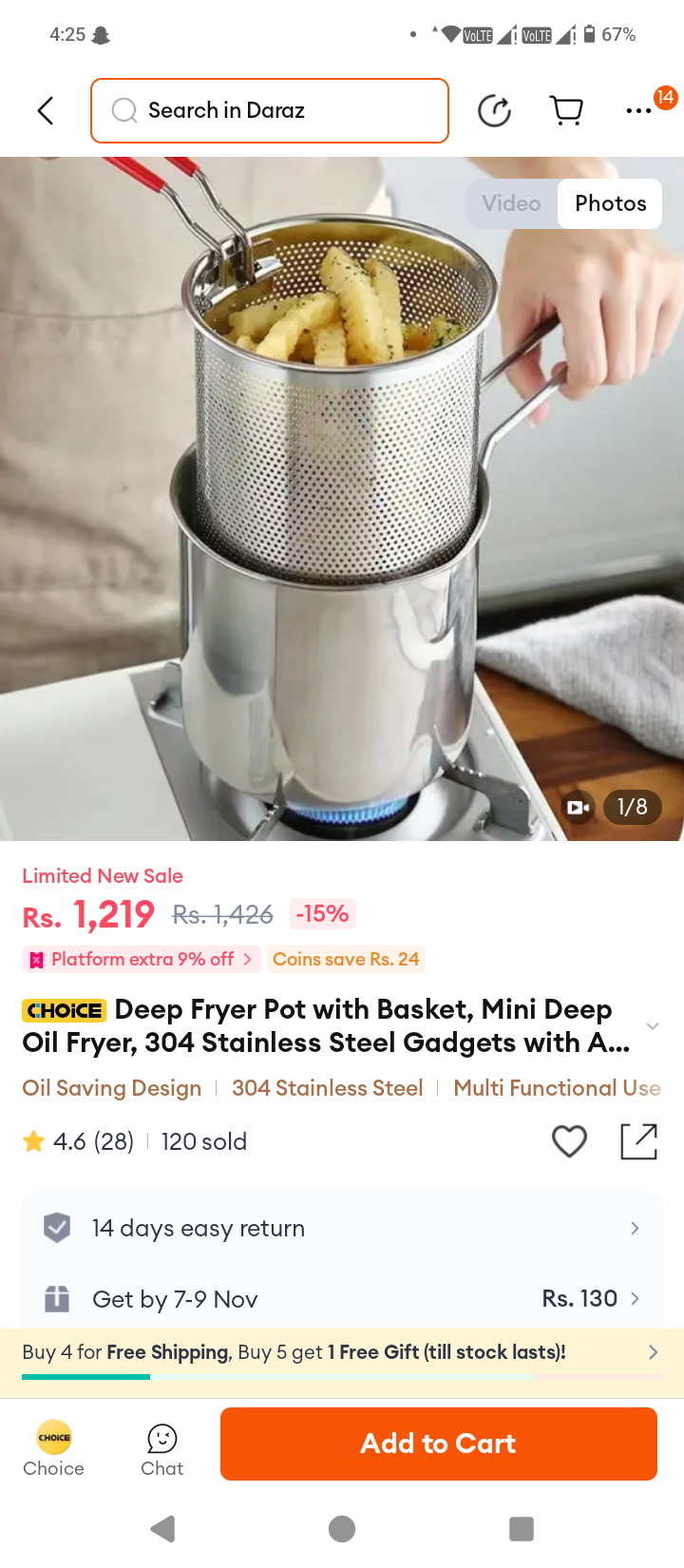Expand the product title chevron
Image resolution: width=684 pixels, height=1568 pixels.
coord(653,1025)
